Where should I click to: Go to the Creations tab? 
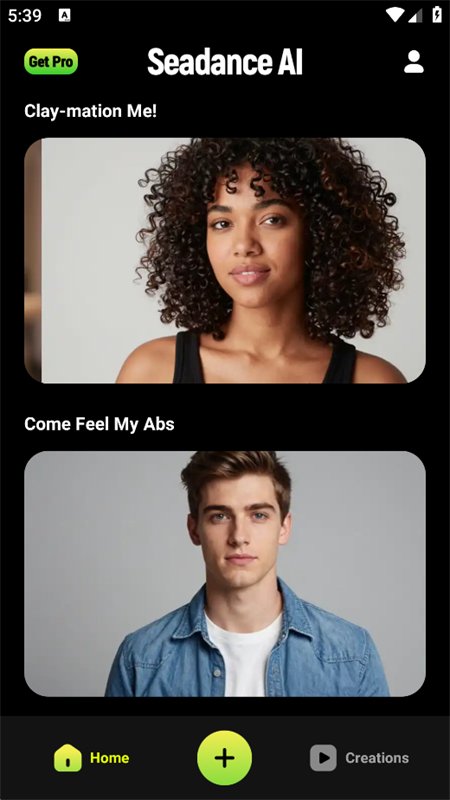click(360, 758)
